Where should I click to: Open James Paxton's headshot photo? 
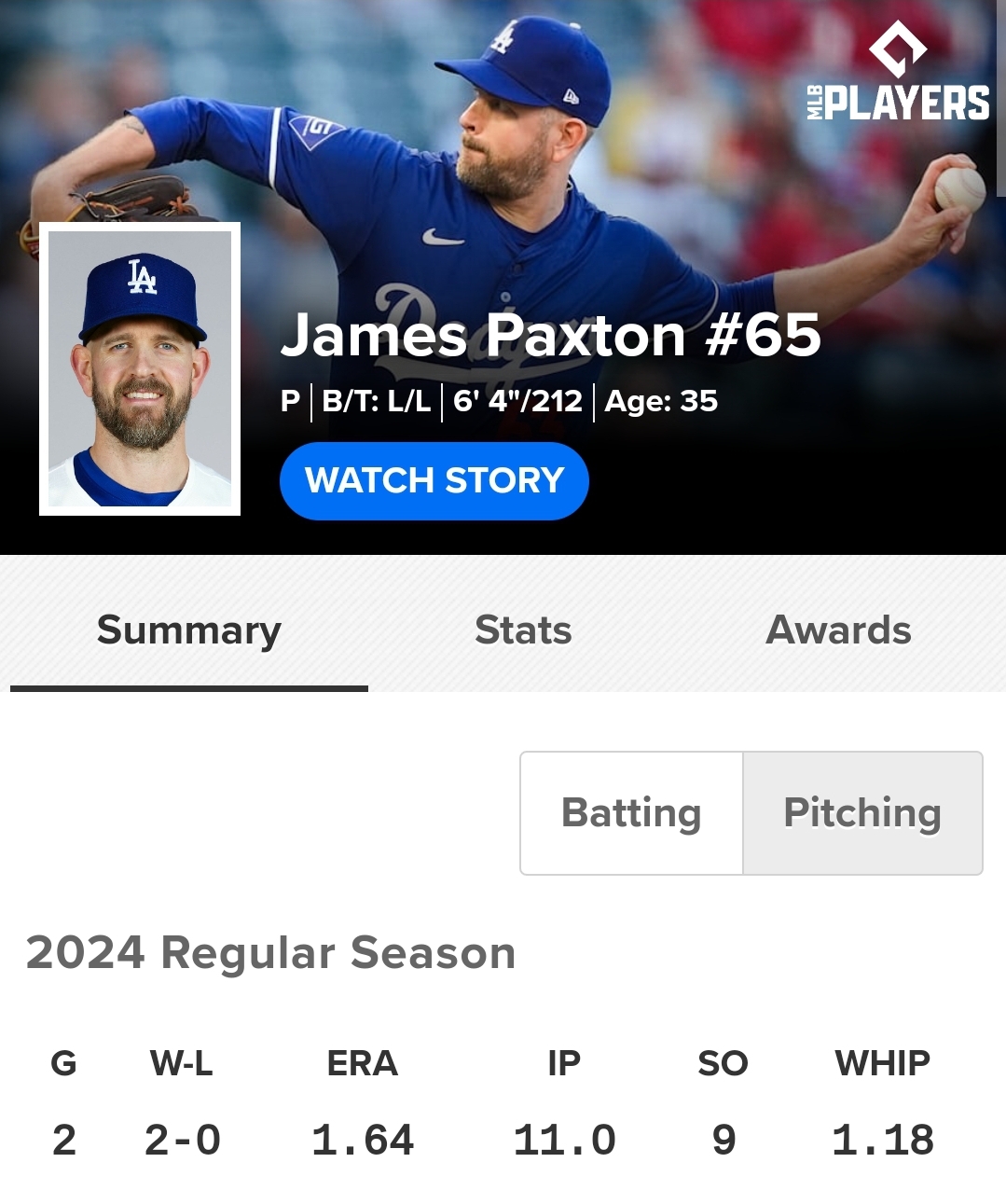(140, 369)
